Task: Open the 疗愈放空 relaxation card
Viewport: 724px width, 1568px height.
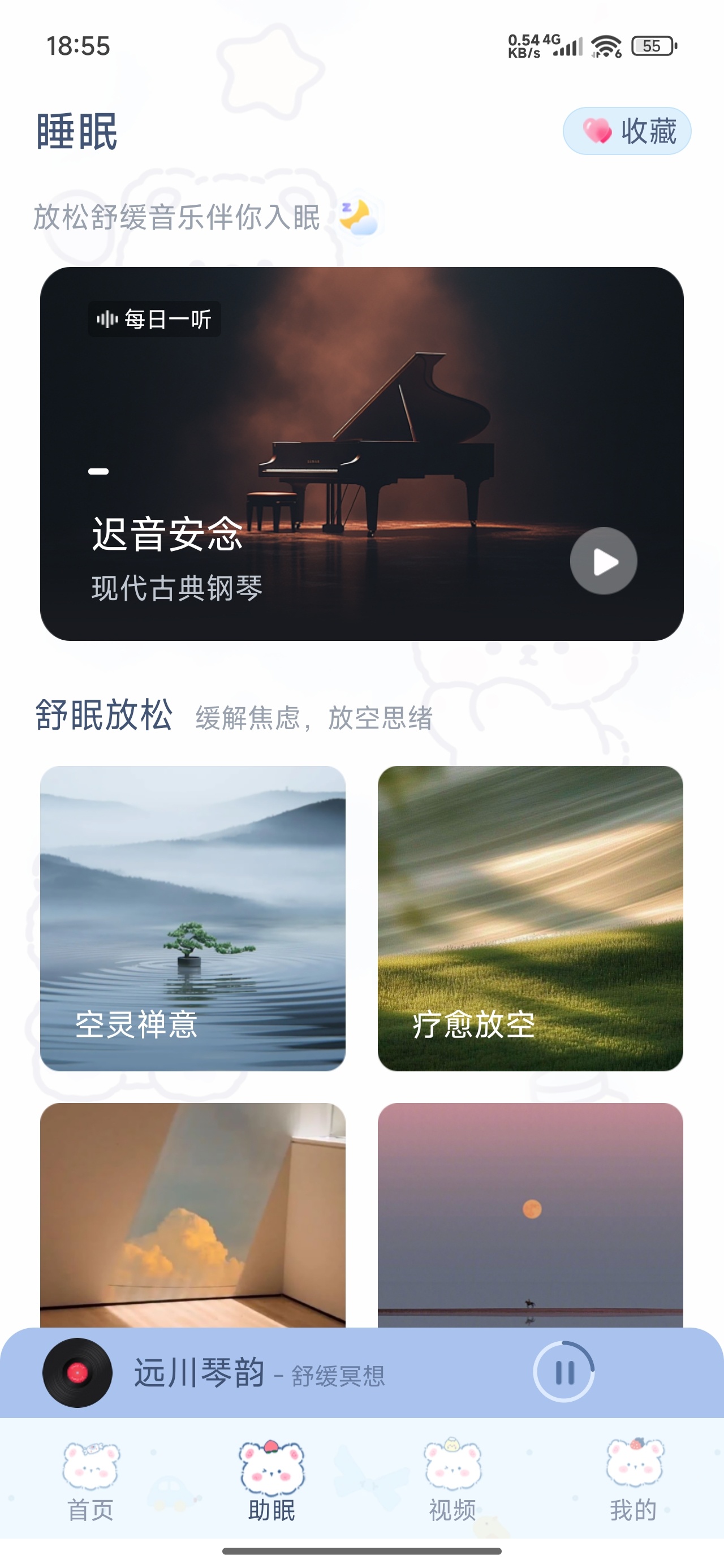Action: click(x=531, y=918)
